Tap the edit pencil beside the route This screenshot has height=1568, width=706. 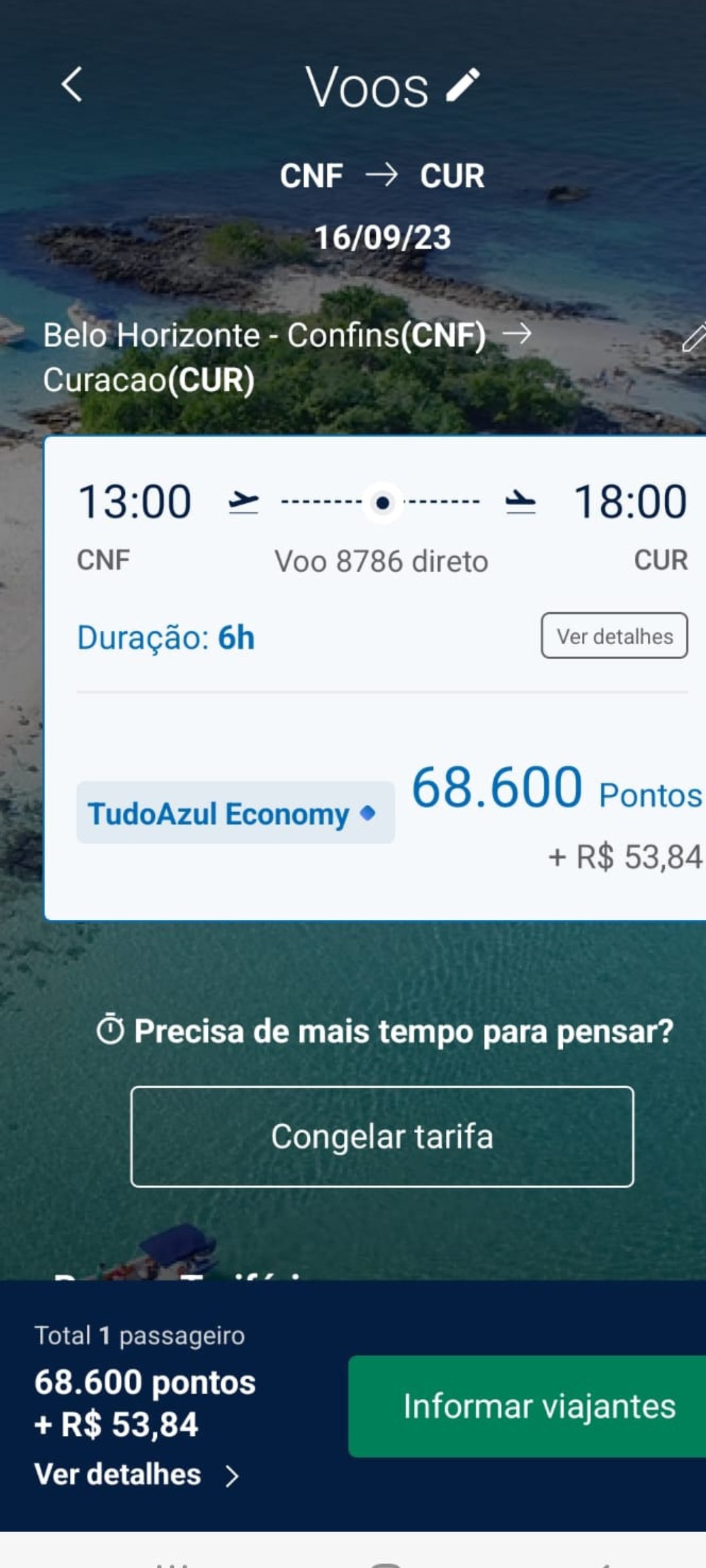coord(694,337)
